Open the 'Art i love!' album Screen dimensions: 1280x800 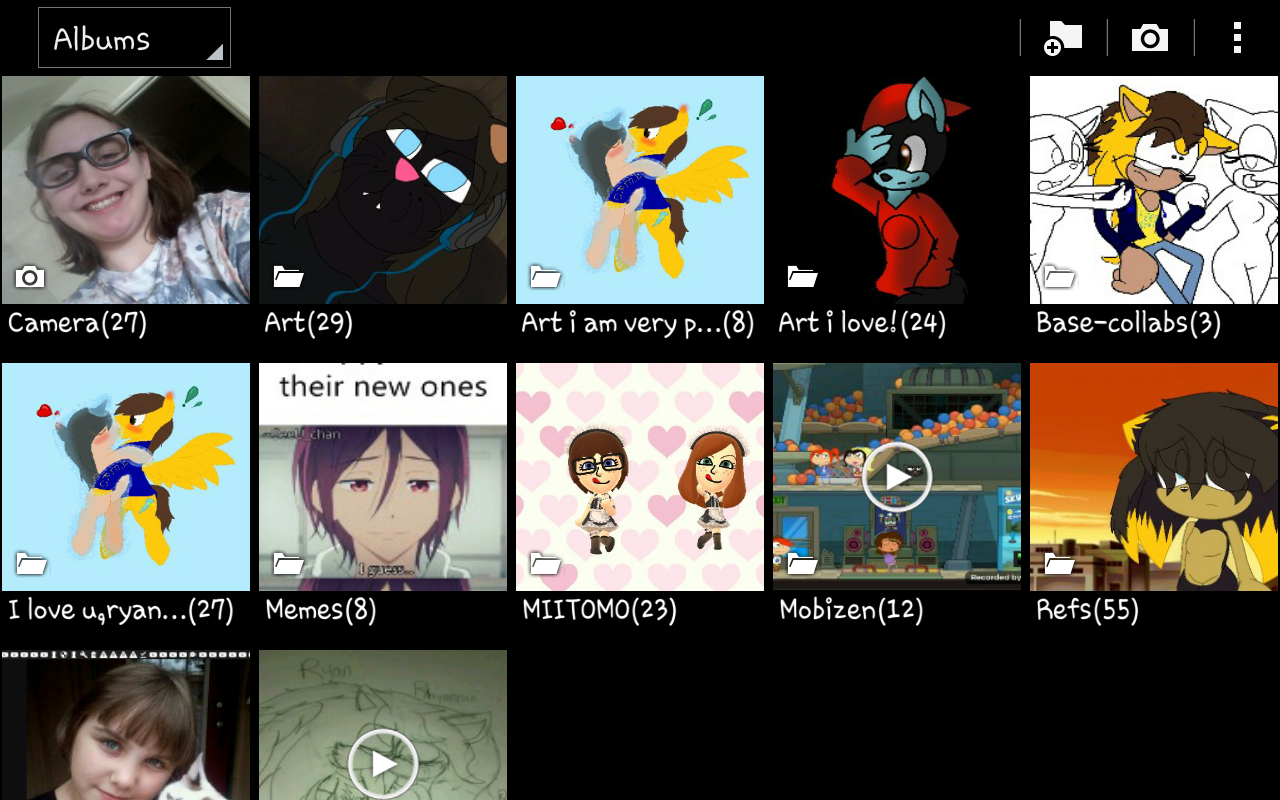tap(897, 190)
